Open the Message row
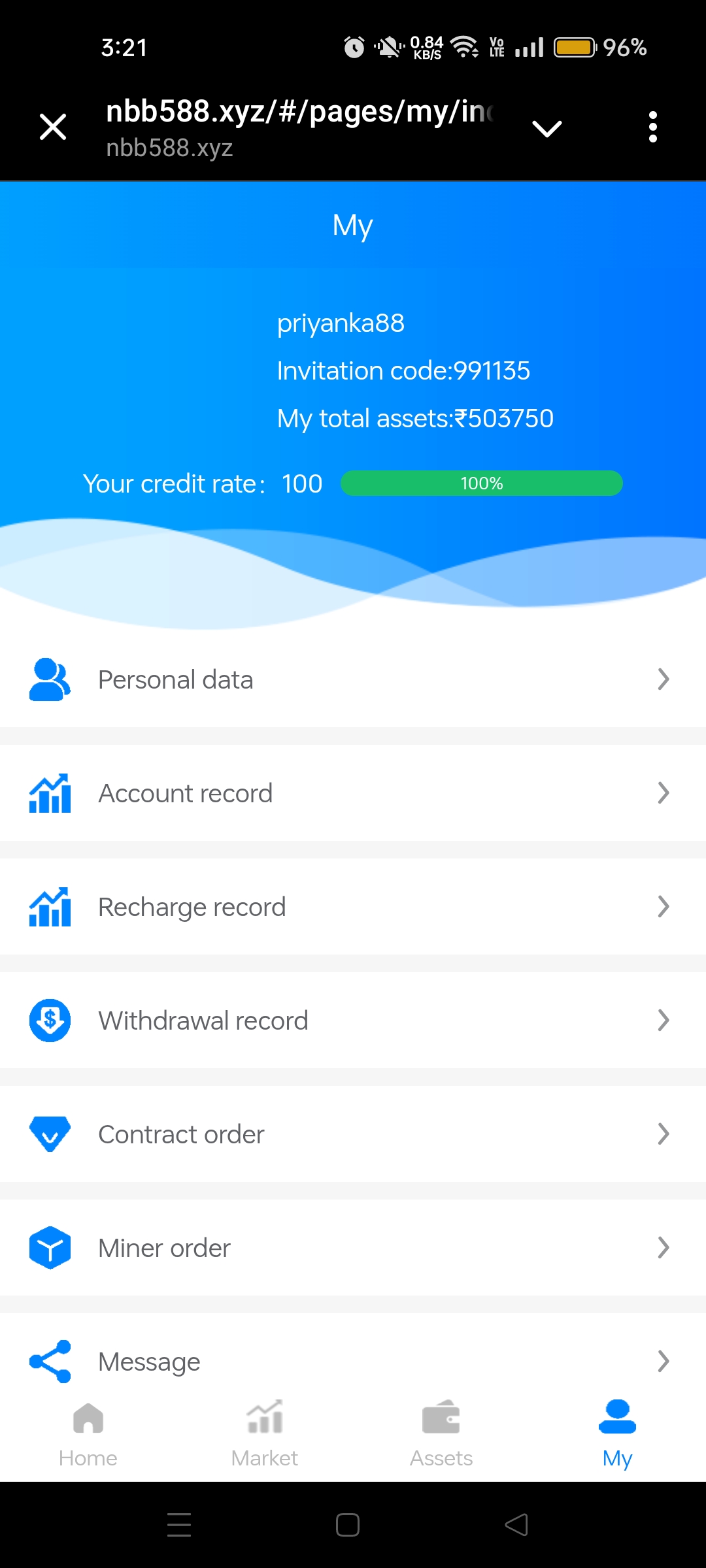 [x=353, y=1362]
